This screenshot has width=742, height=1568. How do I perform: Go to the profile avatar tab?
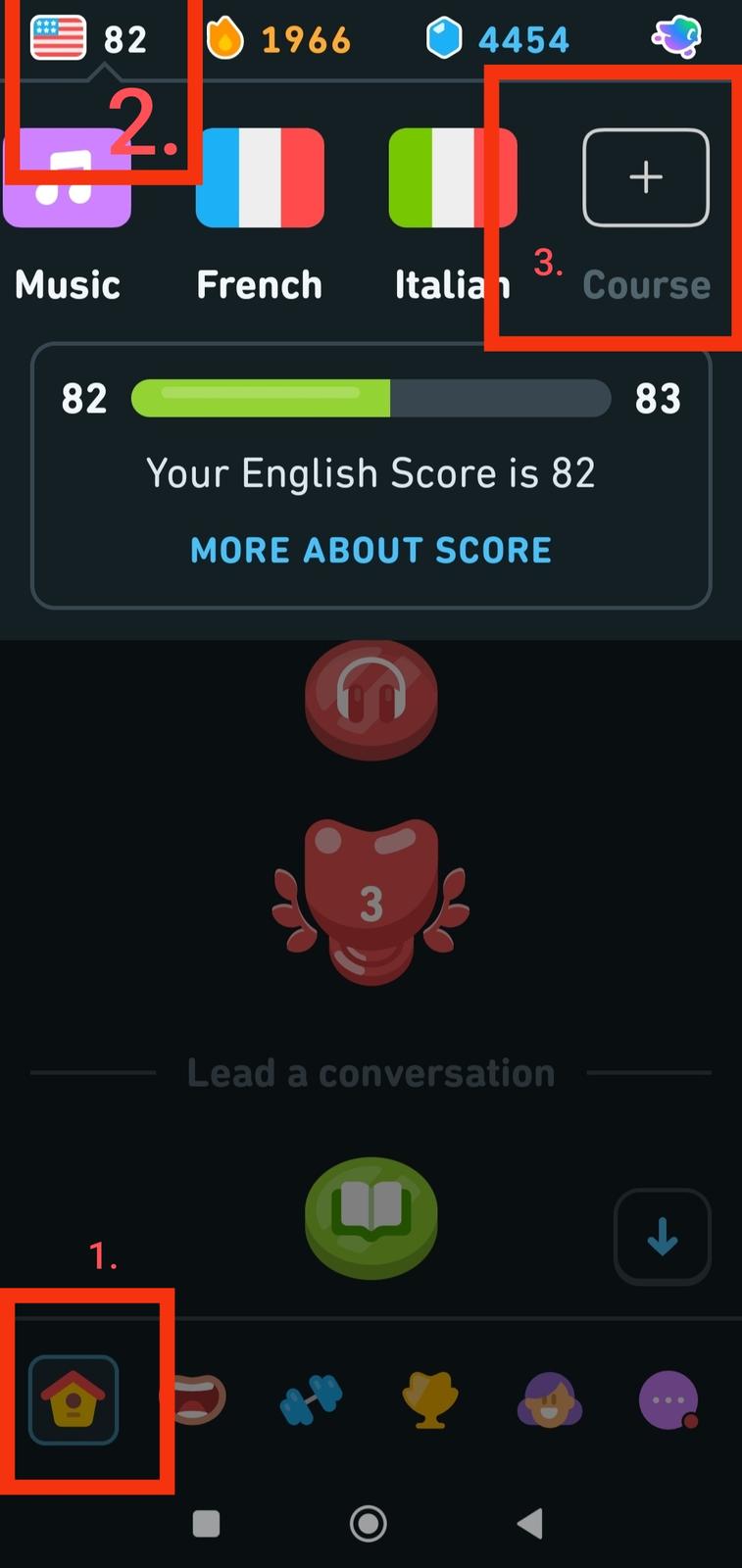pos(549,1400)
